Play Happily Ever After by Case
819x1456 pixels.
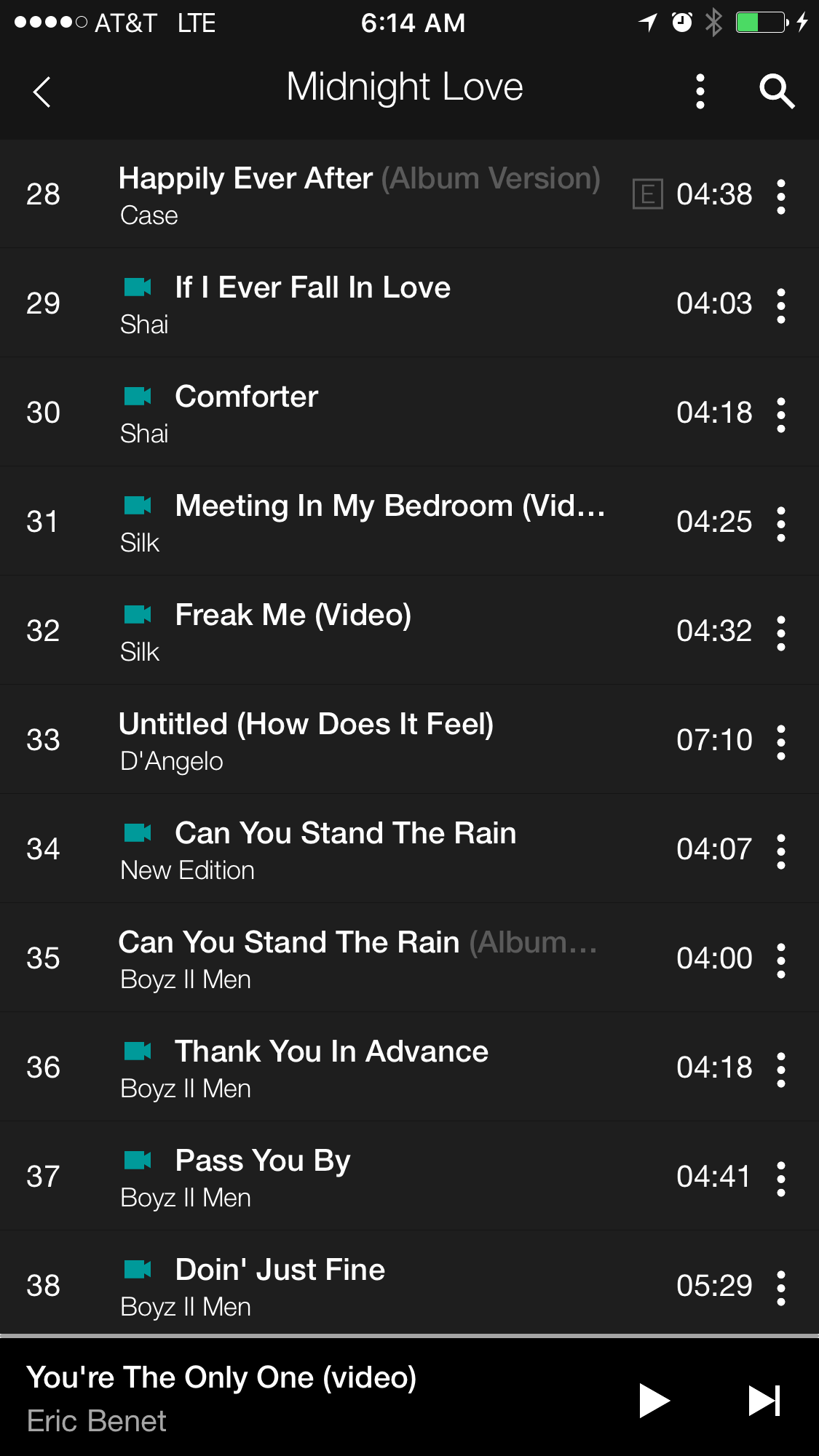[x=359, y=194]
